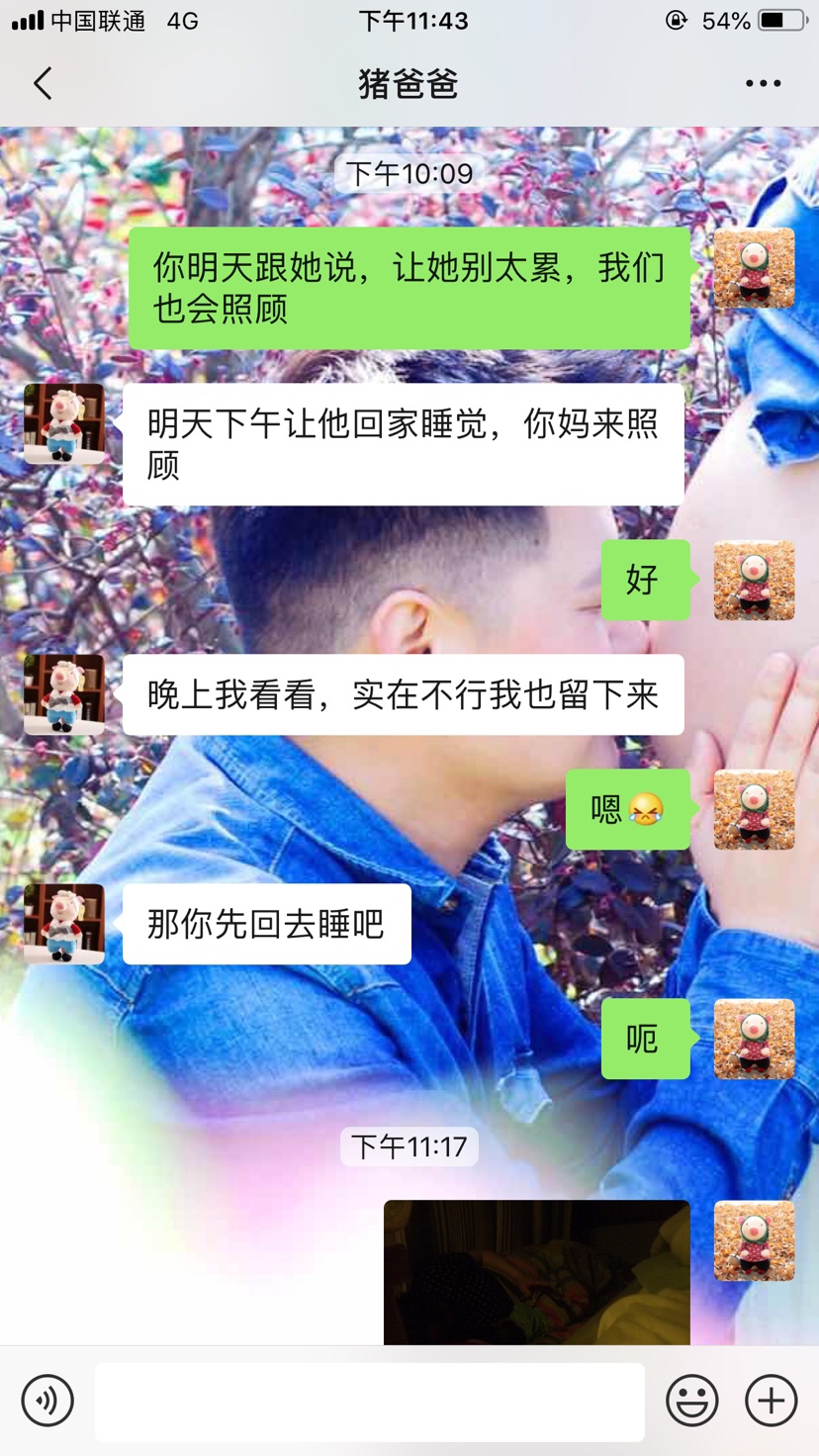Tap your own avatar next to '好' message
This screenshot has height=1456, width=819.
[x=755, y=582]
